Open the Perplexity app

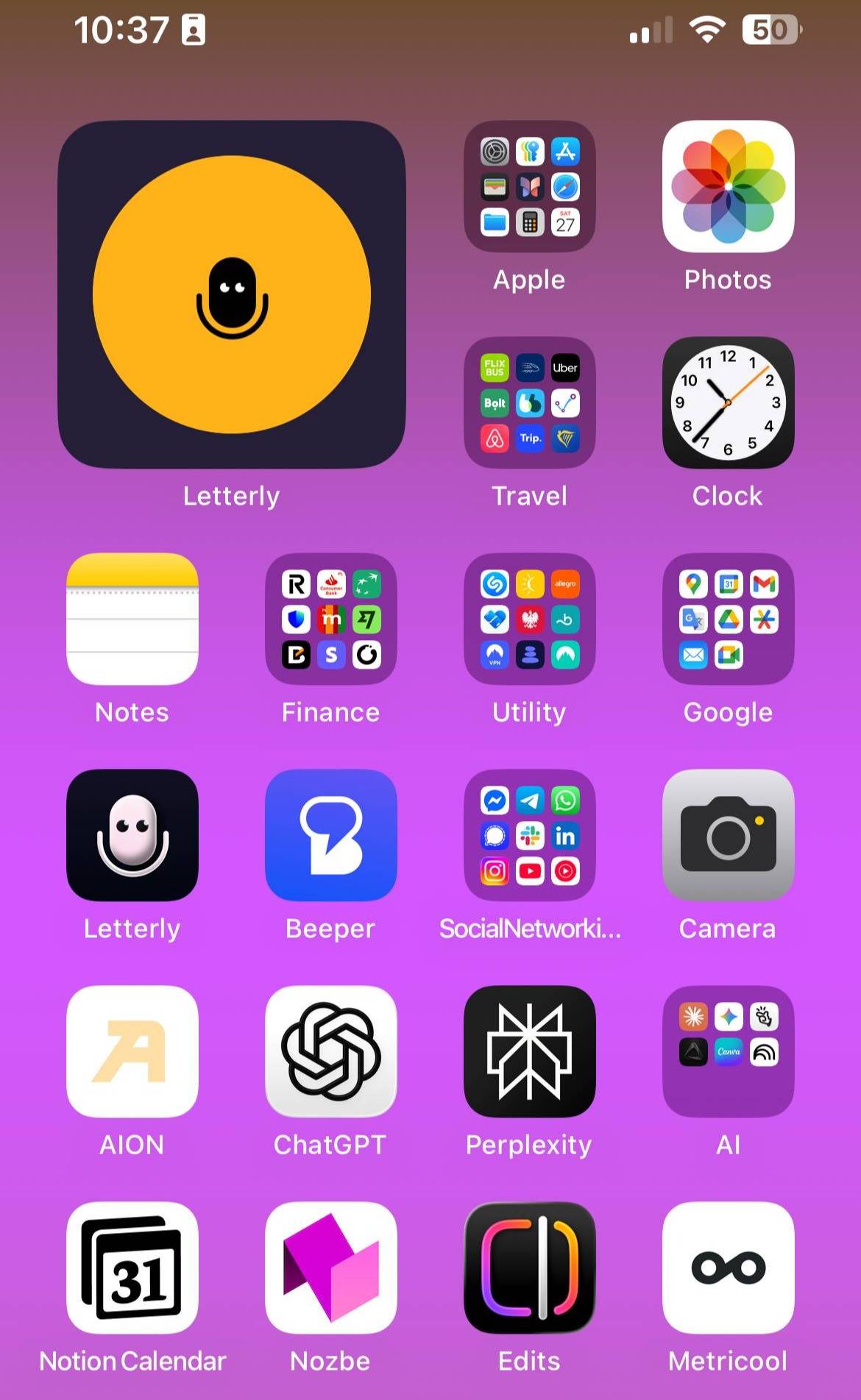coord(529,1052)
